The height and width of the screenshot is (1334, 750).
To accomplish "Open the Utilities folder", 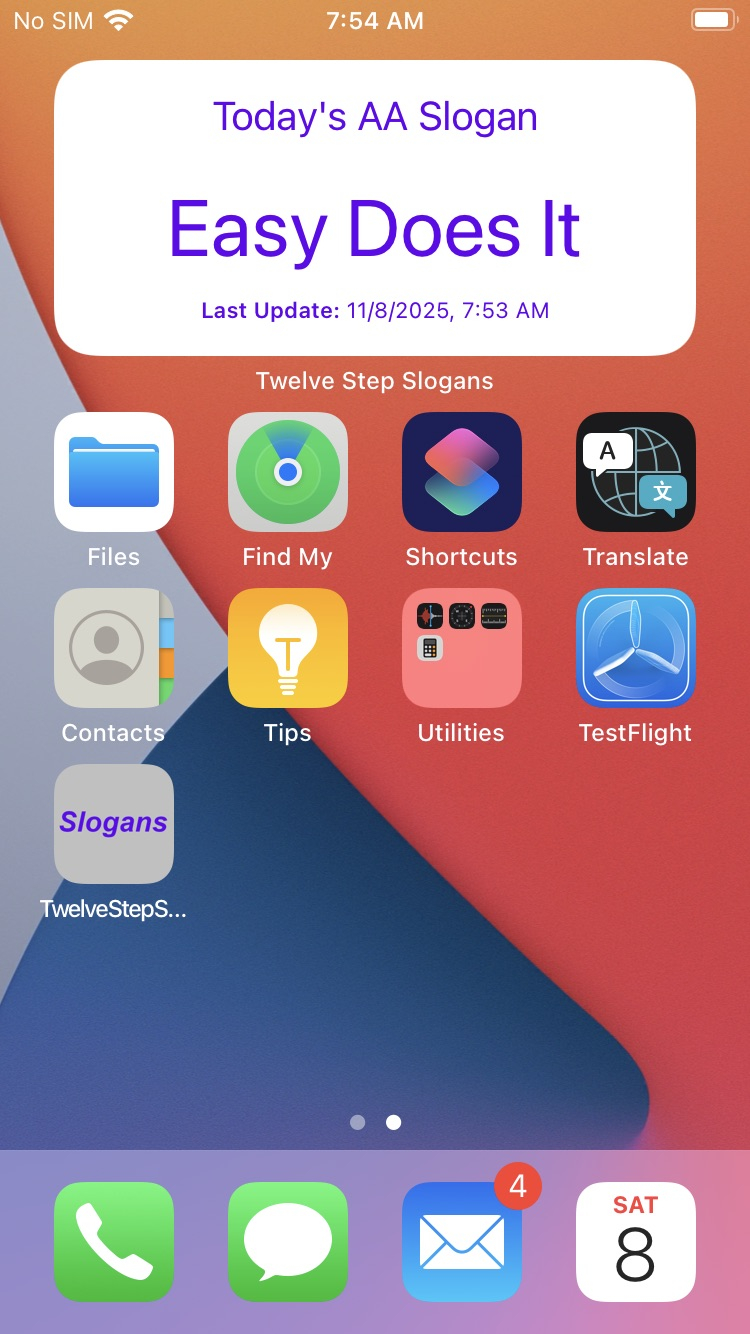I will pyautogui.click(x=462, y=648).
